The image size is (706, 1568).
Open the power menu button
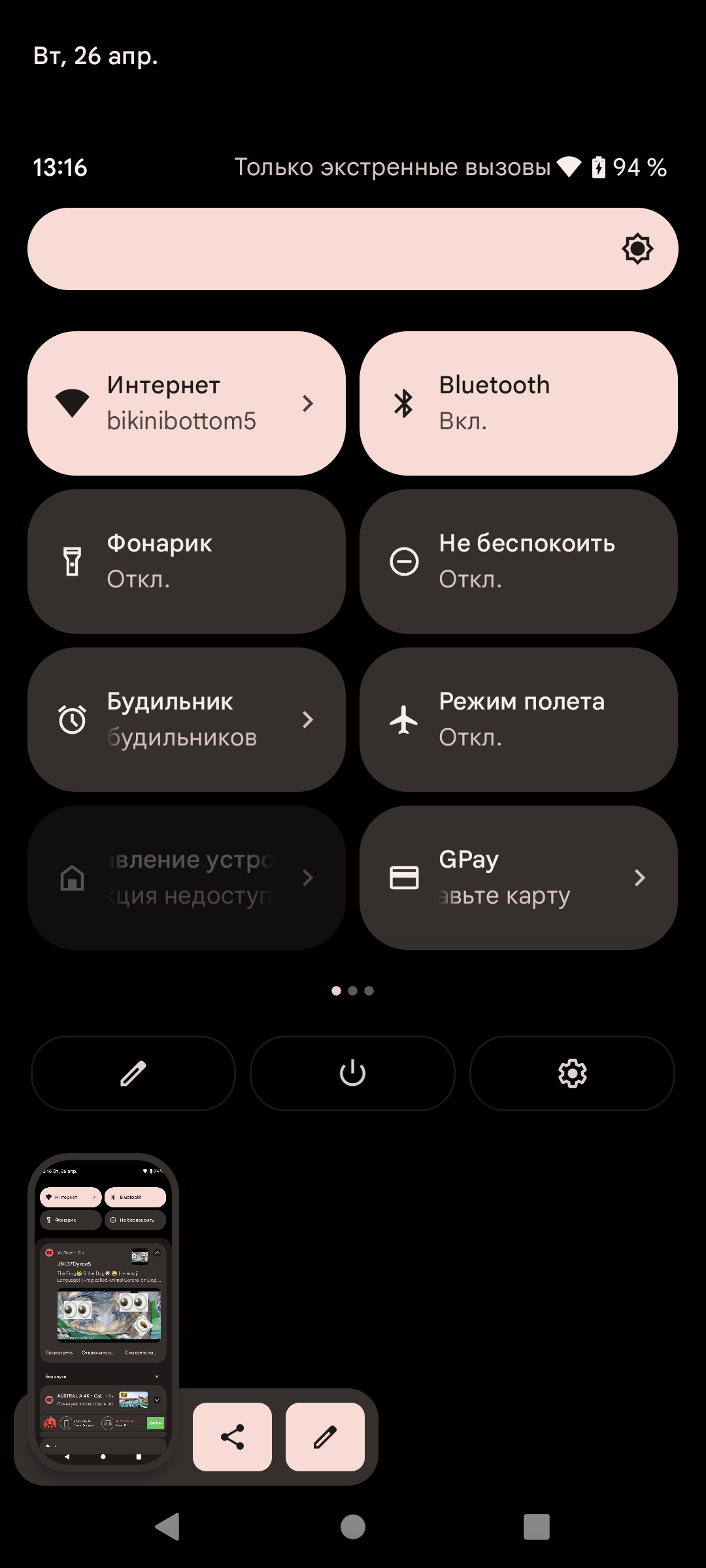(352, 1073)
